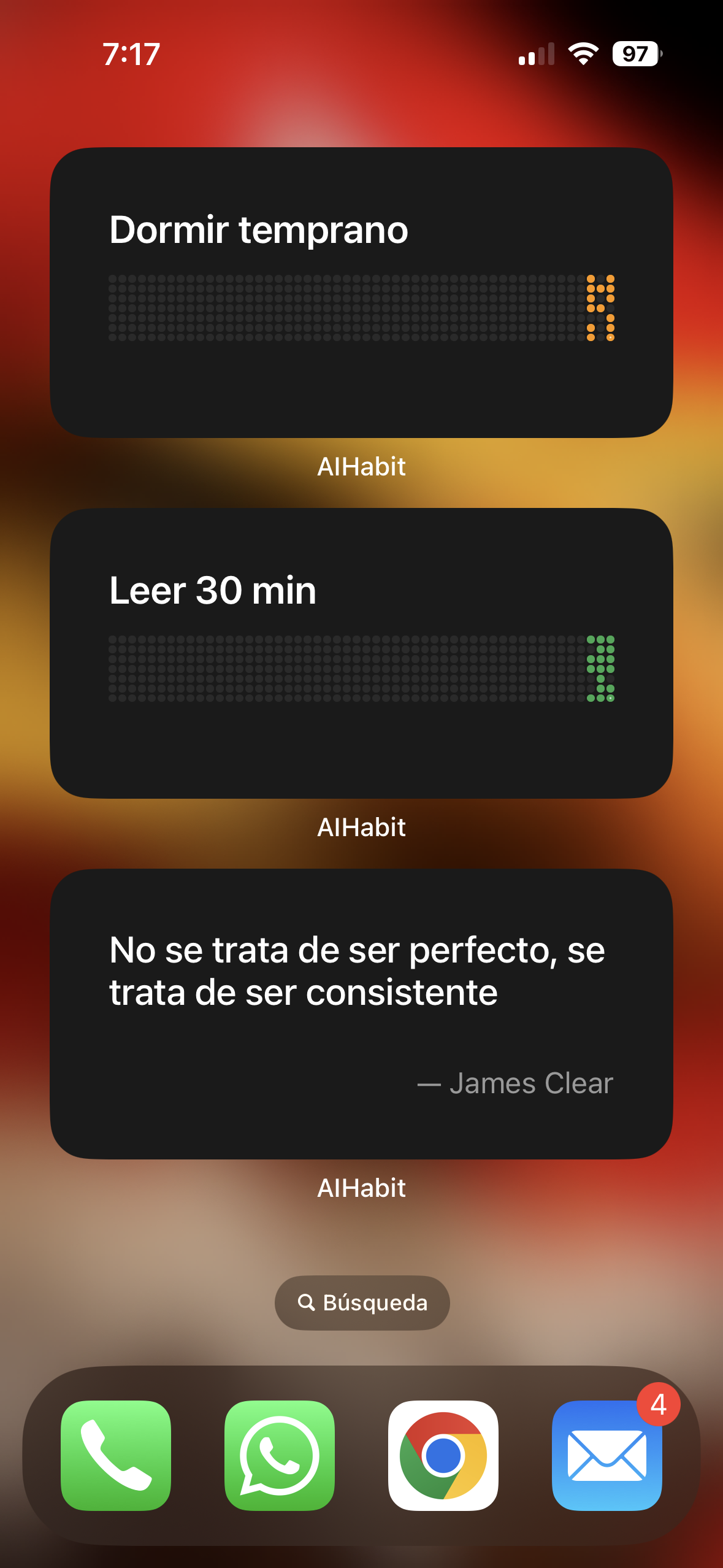Tap the battery indicator showing 97
723x1568 pixels.
coord(635,54)
